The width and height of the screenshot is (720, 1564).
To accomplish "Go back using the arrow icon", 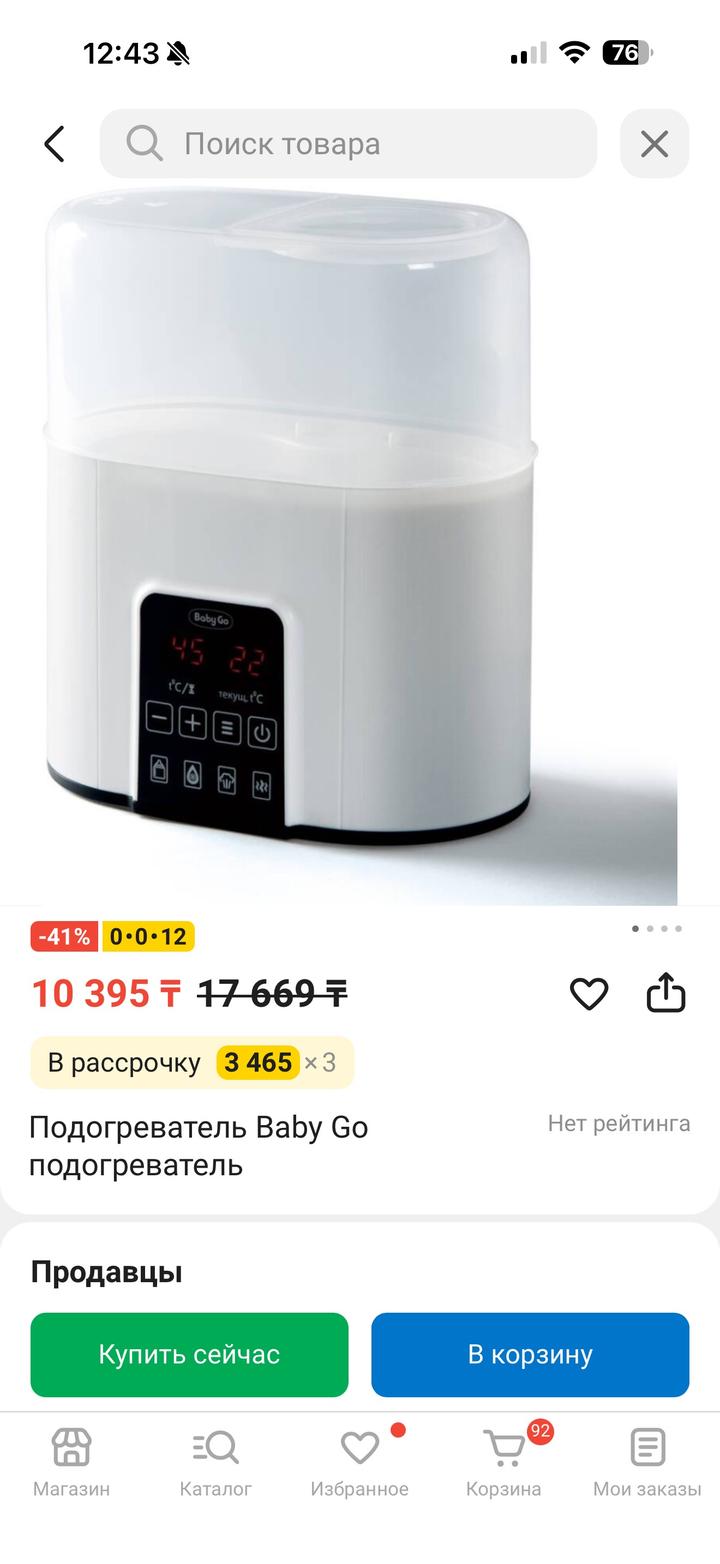I will point(55,144).
